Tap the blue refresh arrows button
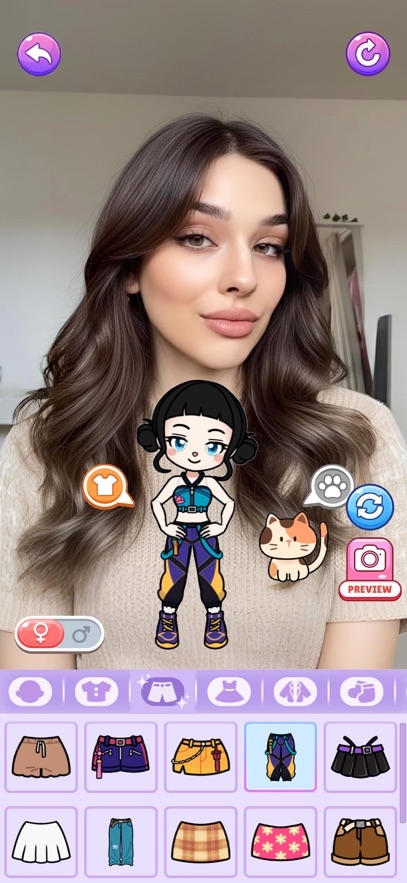The image size is (407, 883). point(369,507)
